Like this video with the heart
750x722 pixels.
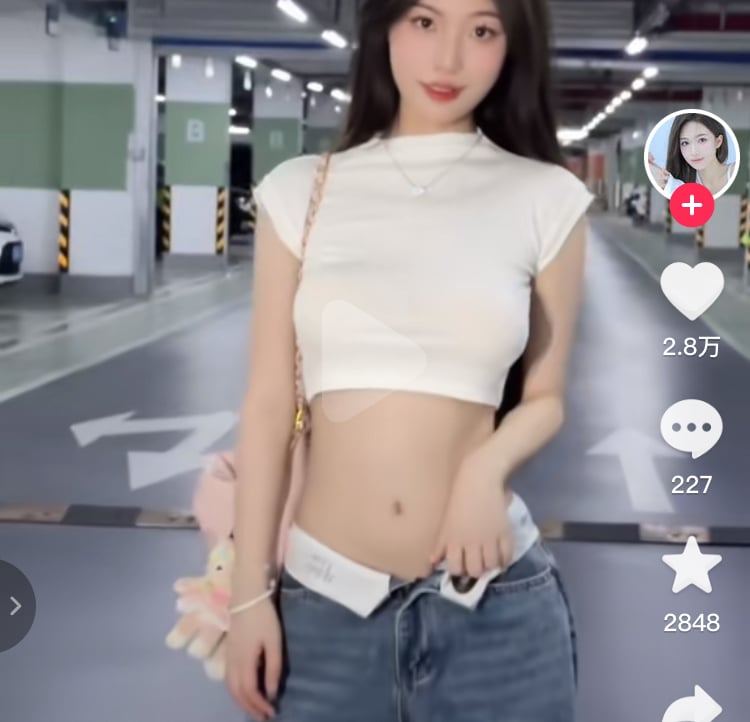pos(692,291)
